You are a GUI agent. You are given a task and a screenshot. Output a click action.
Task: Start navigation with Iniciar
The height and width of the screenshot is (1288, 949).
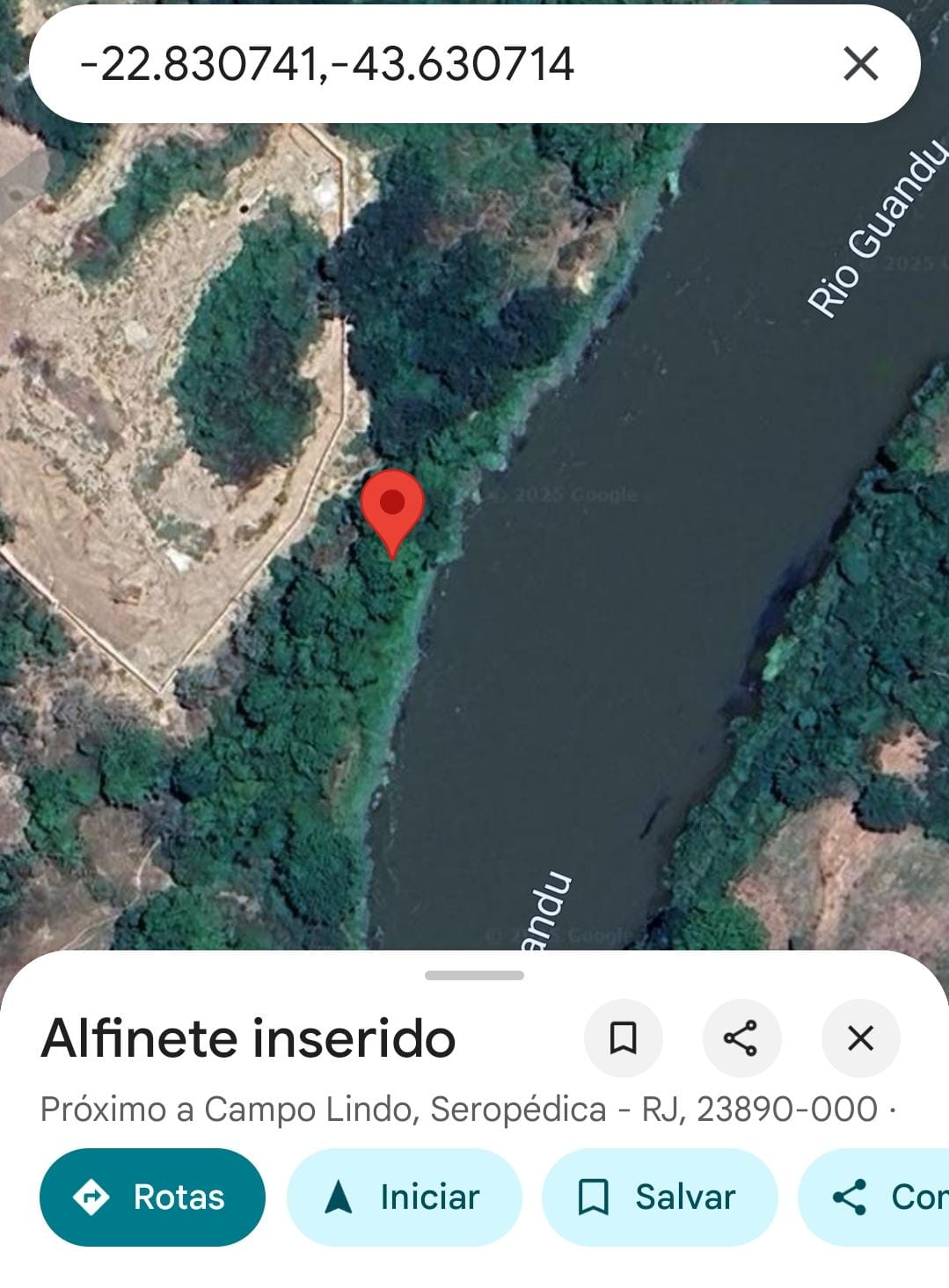point(404,1197)
